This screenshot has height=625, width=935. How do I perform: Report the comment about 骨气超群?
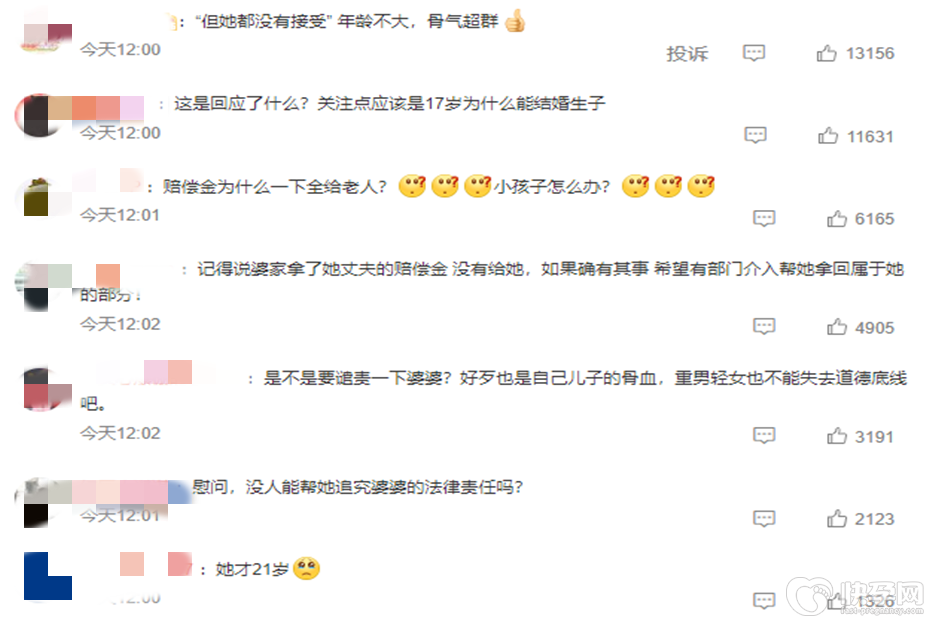[x=687, y=54]
